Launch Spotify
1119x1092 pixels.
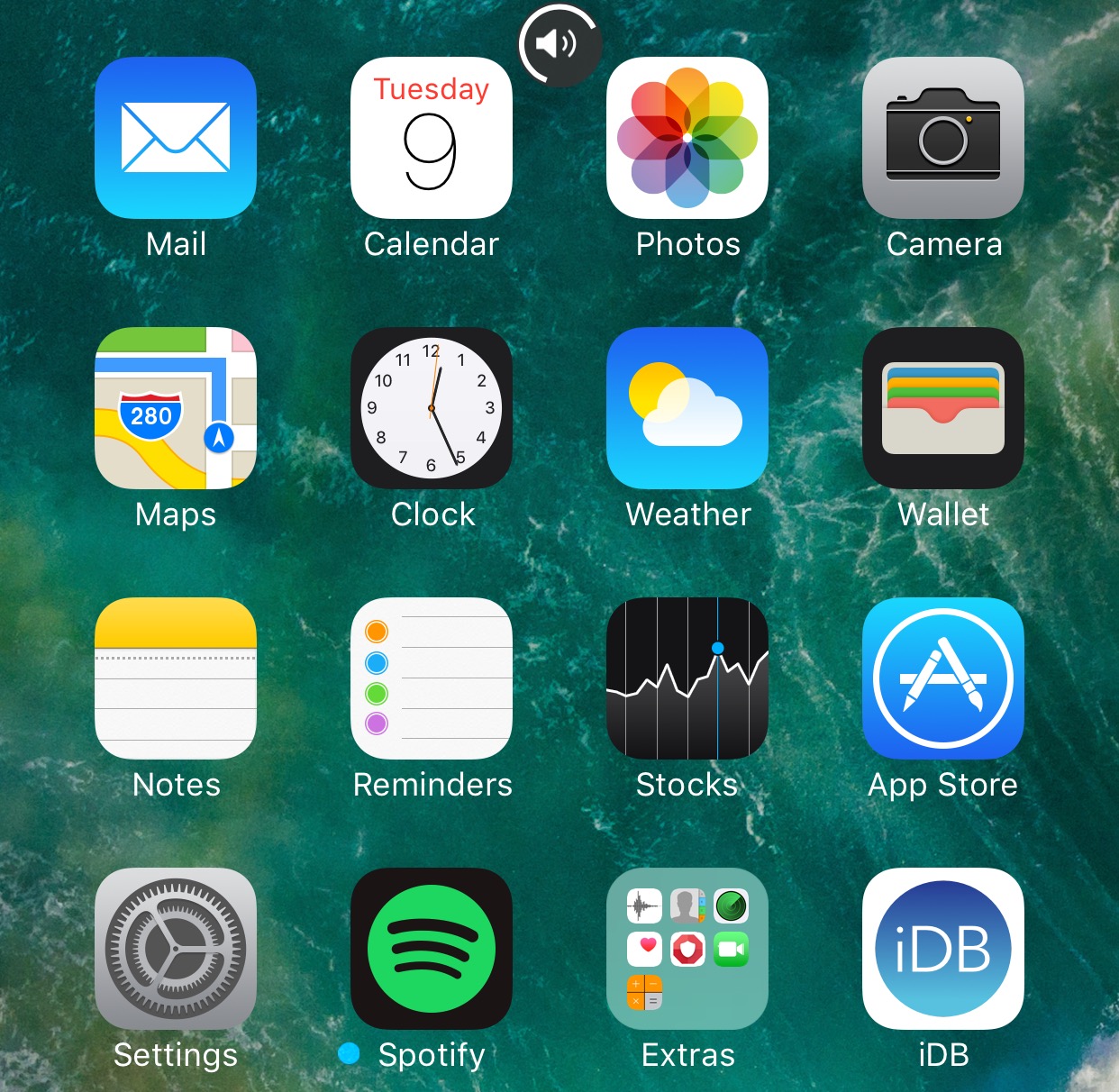click(x=432, y=949)
